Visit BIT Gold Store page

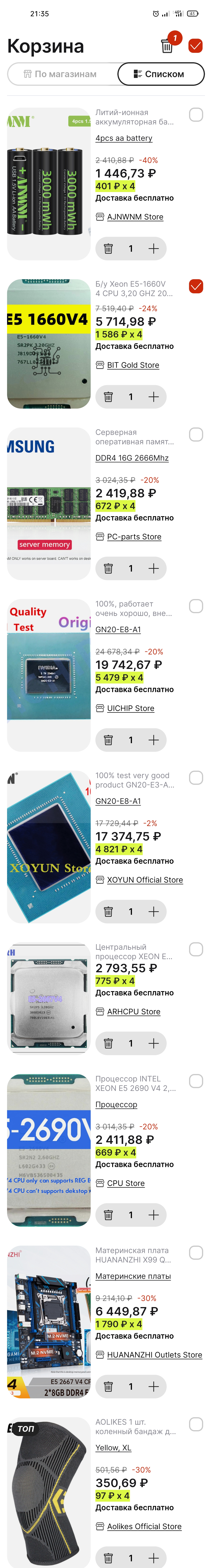click(133, 365)
